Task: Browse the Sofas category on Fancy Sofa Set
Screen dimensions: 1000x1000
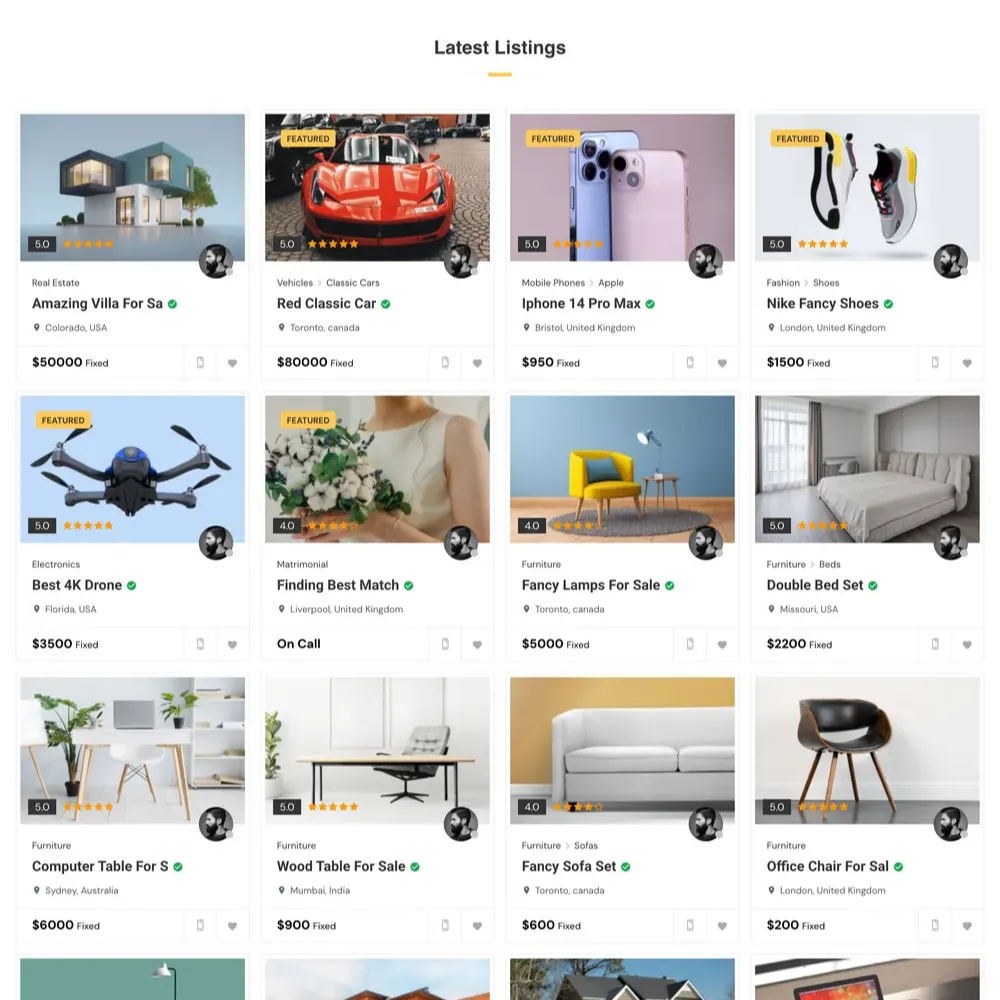Action: pyautogui.click(x=586, y=846)
